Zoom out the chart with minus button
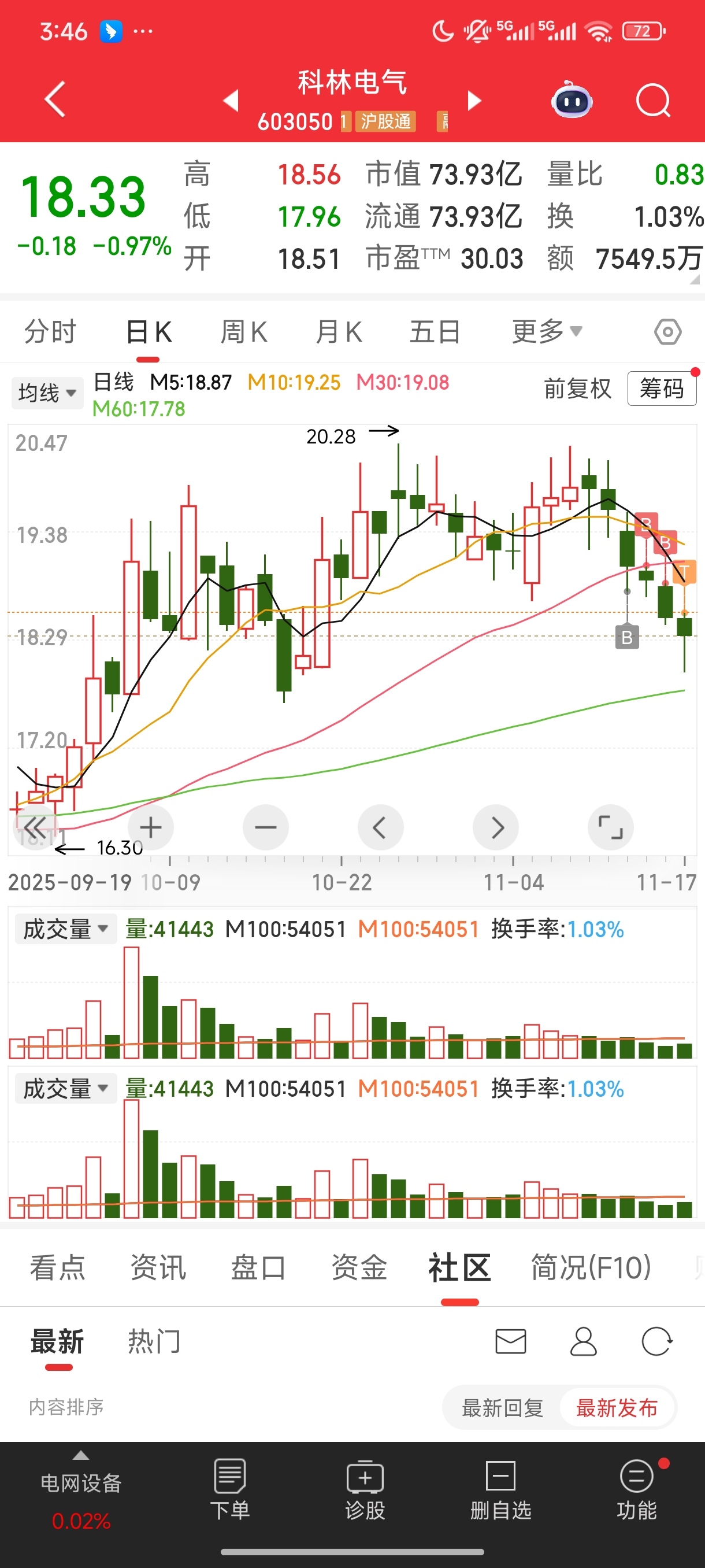 click(x=266, y=827)
